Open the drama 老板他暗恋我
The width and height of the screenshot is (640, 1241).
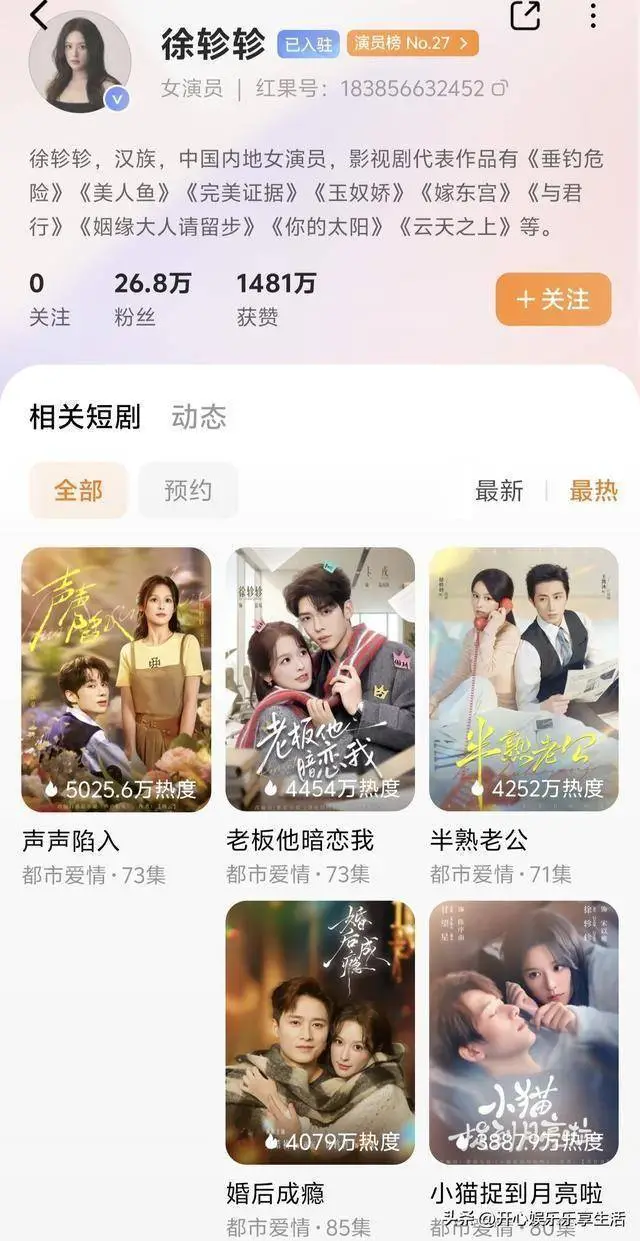[320, 680]
